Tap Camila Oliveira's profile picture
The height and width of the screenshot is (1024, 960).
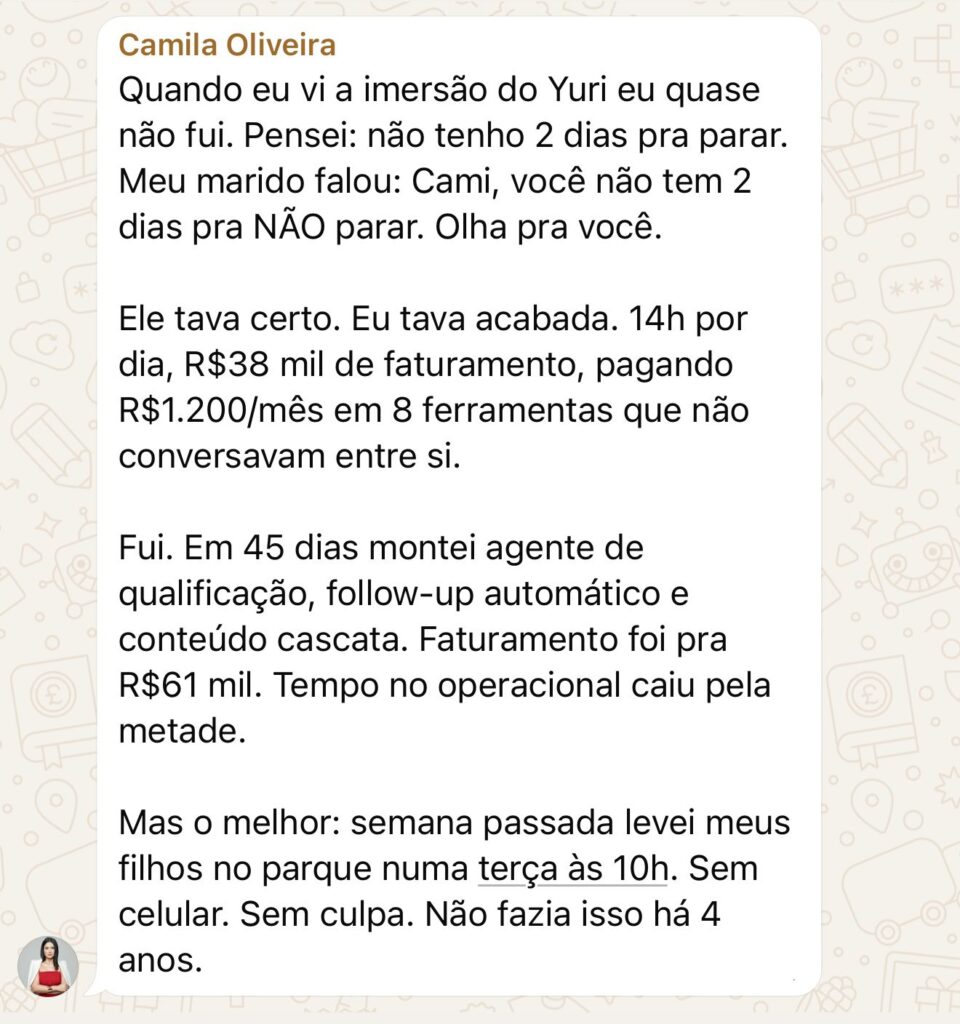[x=48, y=967]
